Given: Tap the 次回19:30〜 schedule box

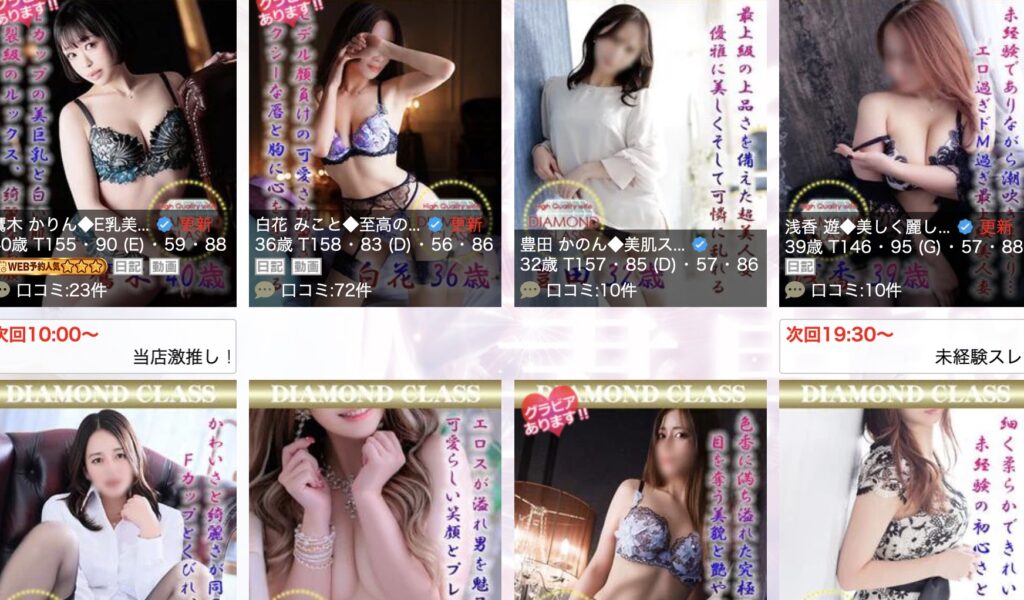Looking at the screenshot, I should click(902, 346).
